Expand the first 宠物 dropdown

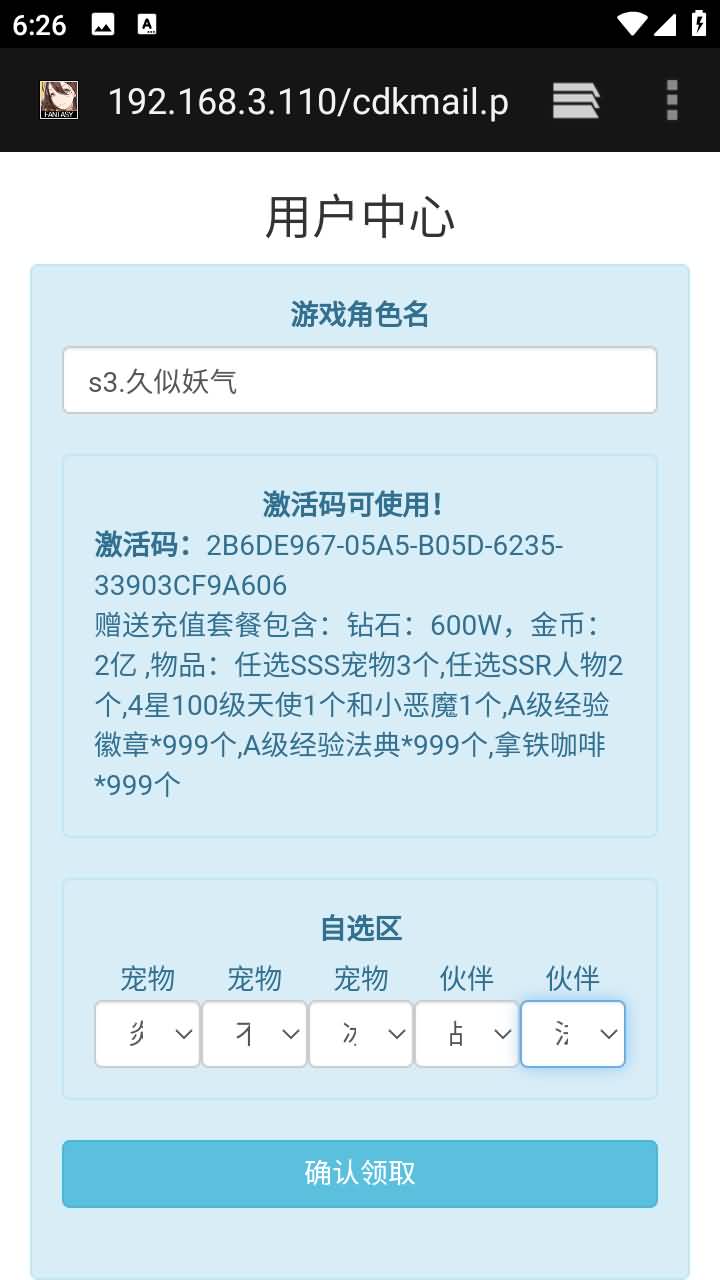point(147,1034)
